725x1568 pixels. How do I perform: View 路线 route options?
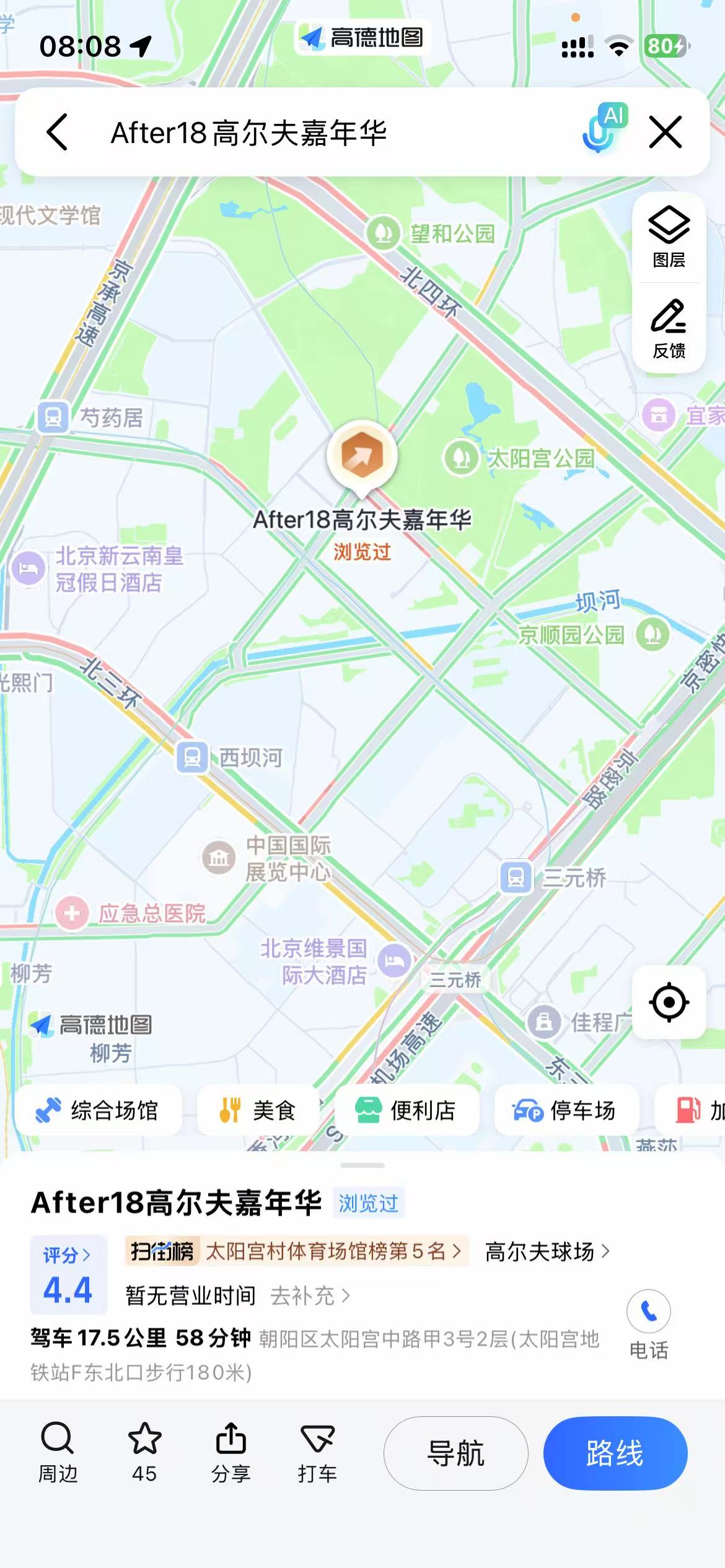615,1453
